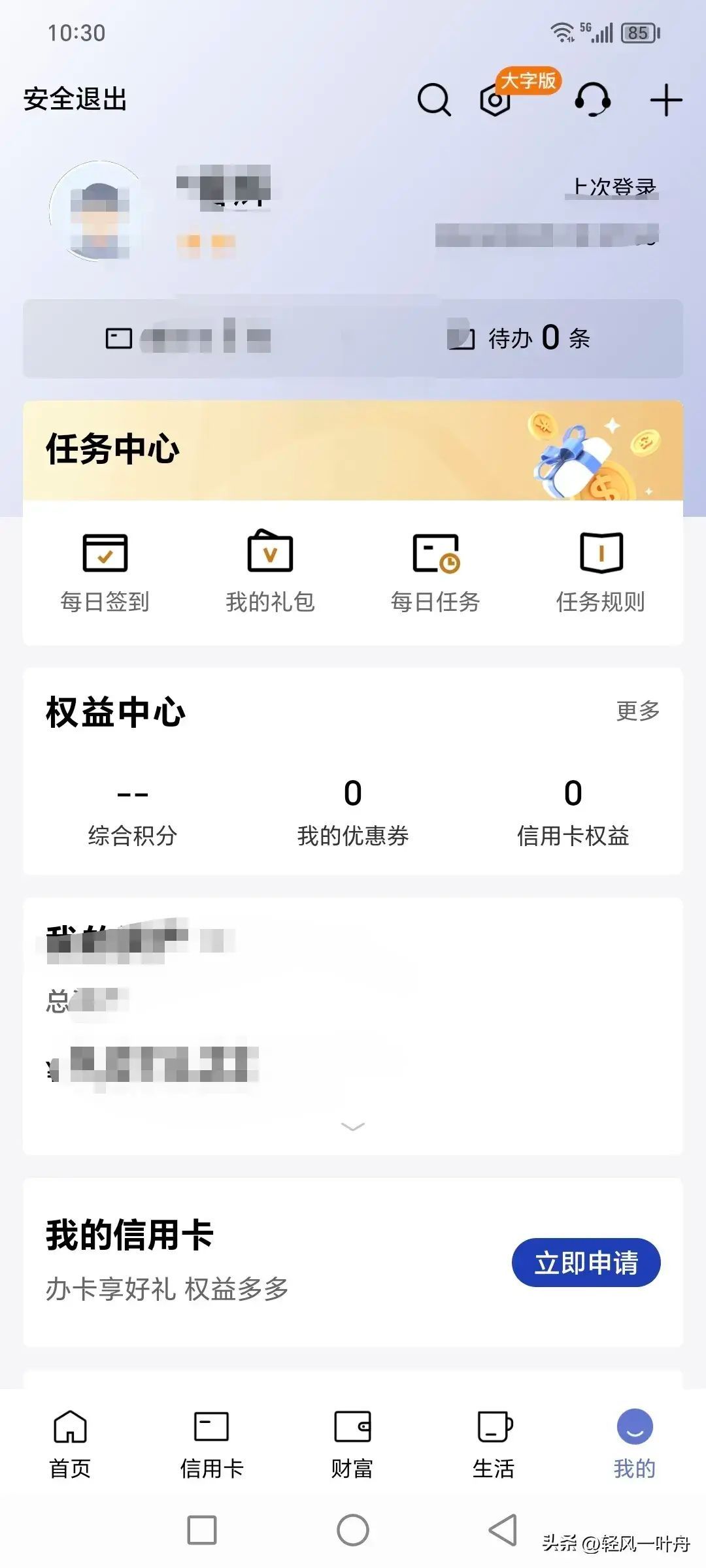Viewport: 706px width, 1568px height.
Task: Open the plus menu
Action: coord(666,100)
